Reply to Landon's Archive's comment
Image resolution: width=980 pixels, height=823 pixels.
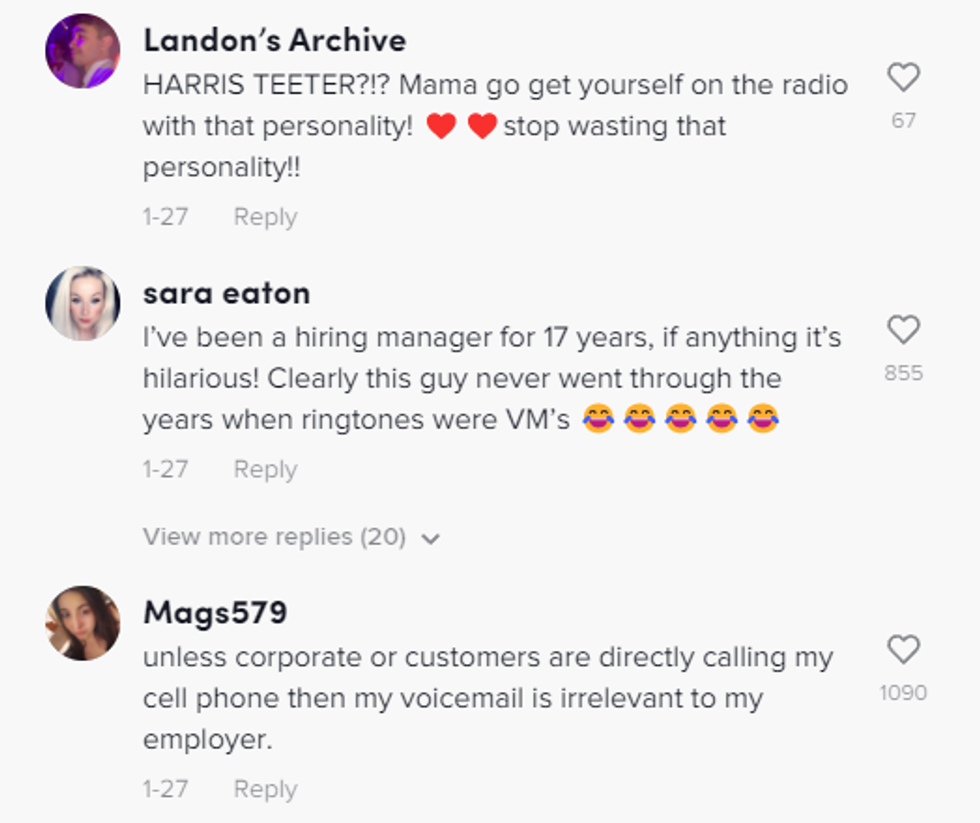pyautogui.click(x=265, y=217)
